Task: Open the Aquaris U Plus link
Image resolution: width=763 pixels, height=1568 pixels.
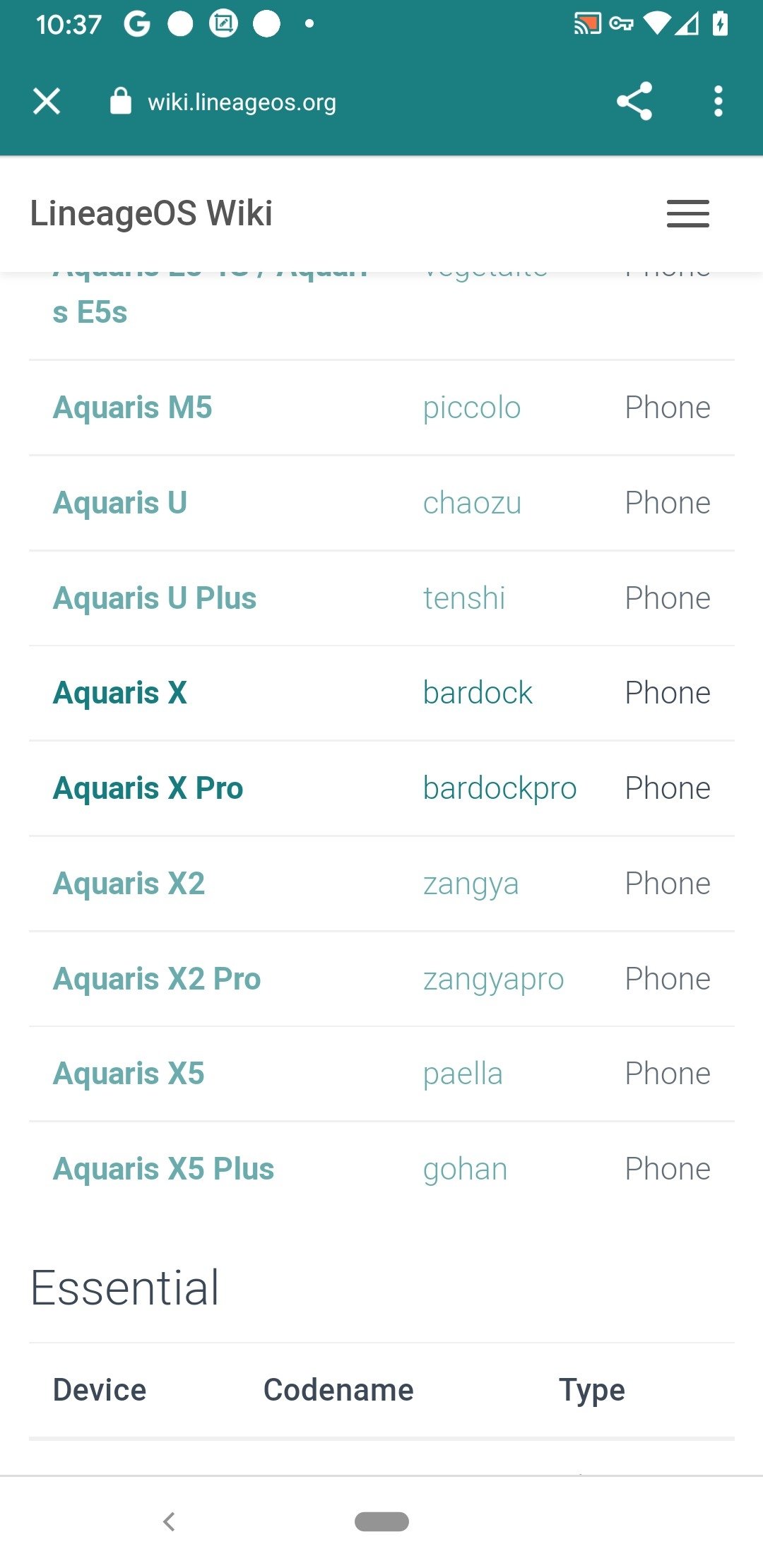Action: point(155,598)
